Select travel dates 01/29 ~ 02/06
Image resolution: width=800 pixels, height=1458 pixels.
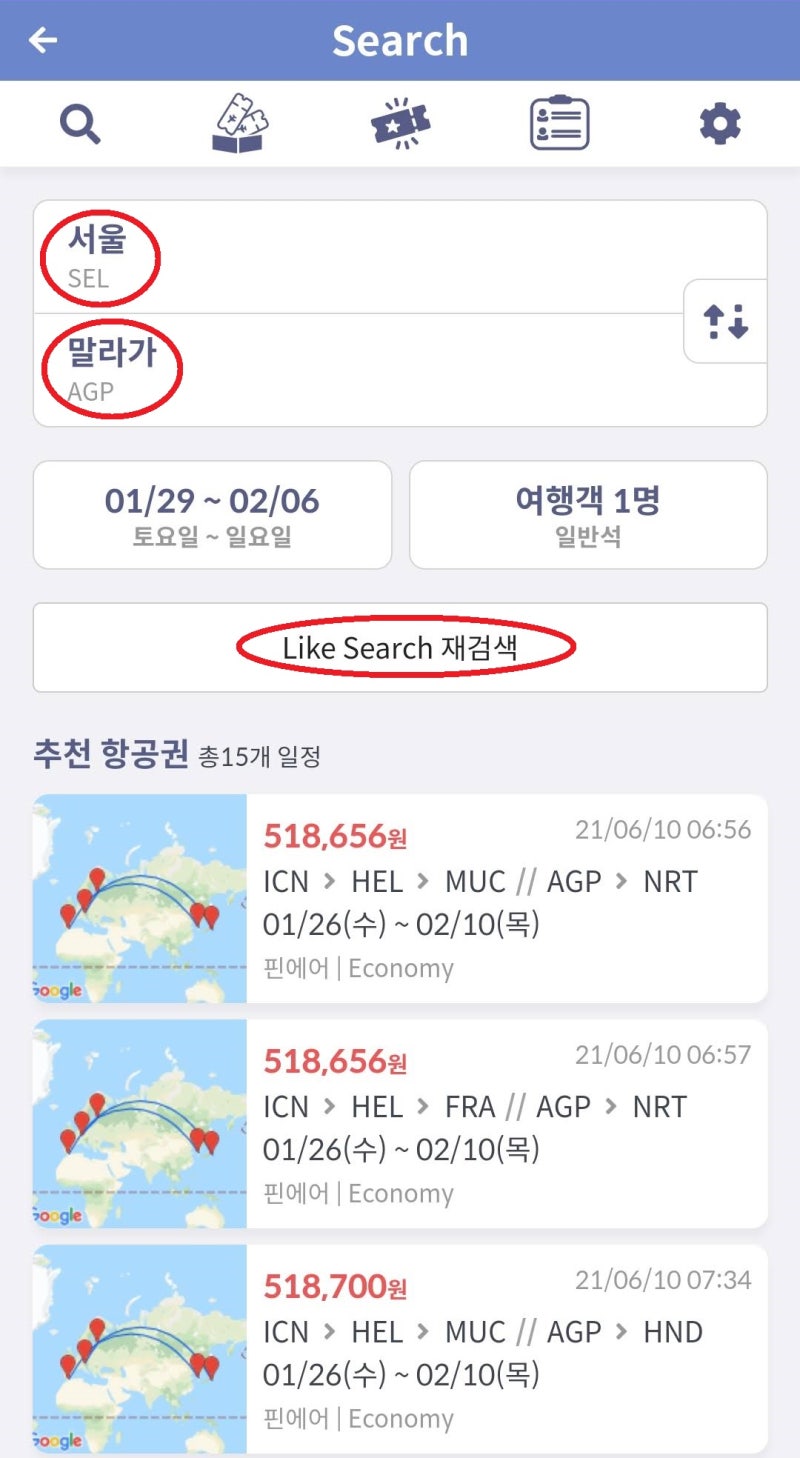tap(212, 515)
